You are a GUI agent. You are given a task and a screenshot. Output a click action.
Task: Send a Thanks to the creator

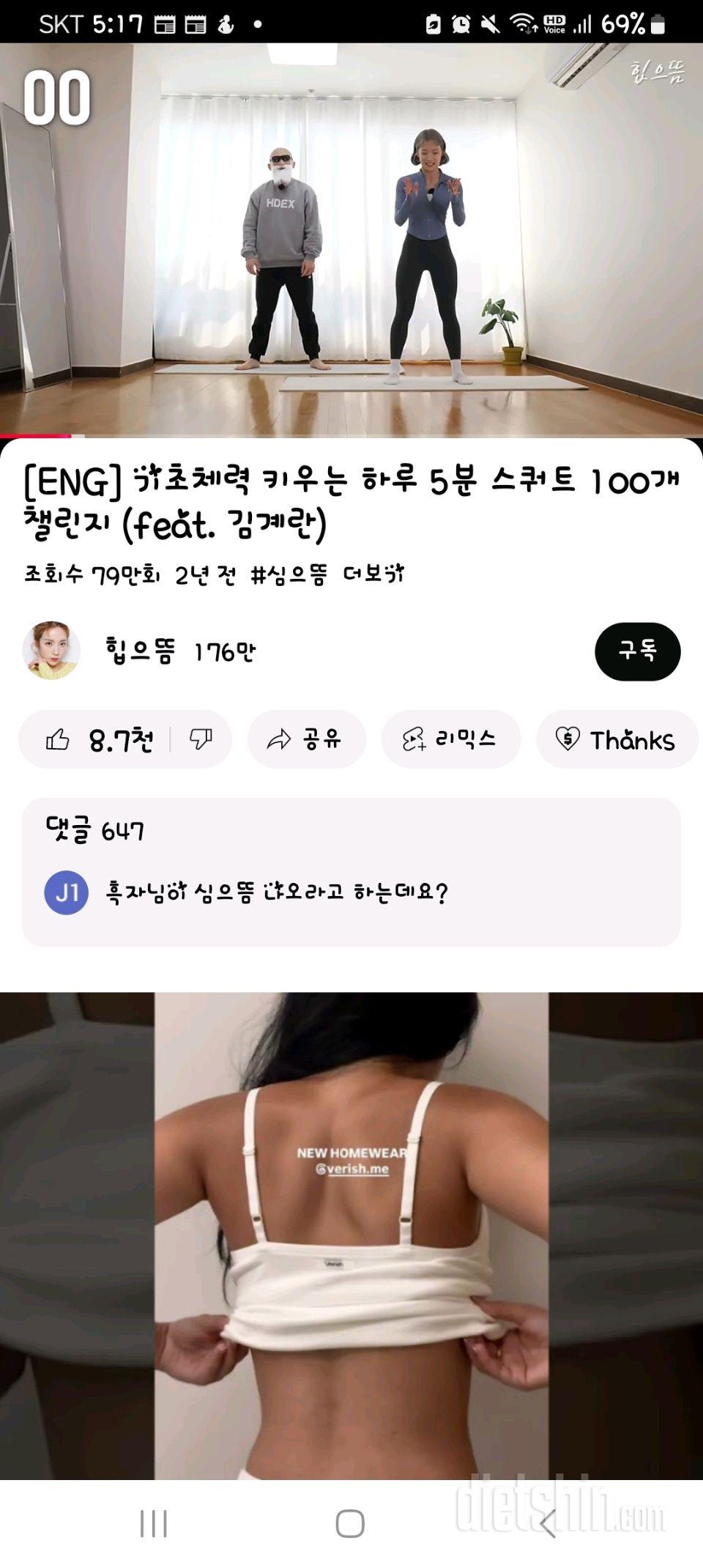[617, 739]
